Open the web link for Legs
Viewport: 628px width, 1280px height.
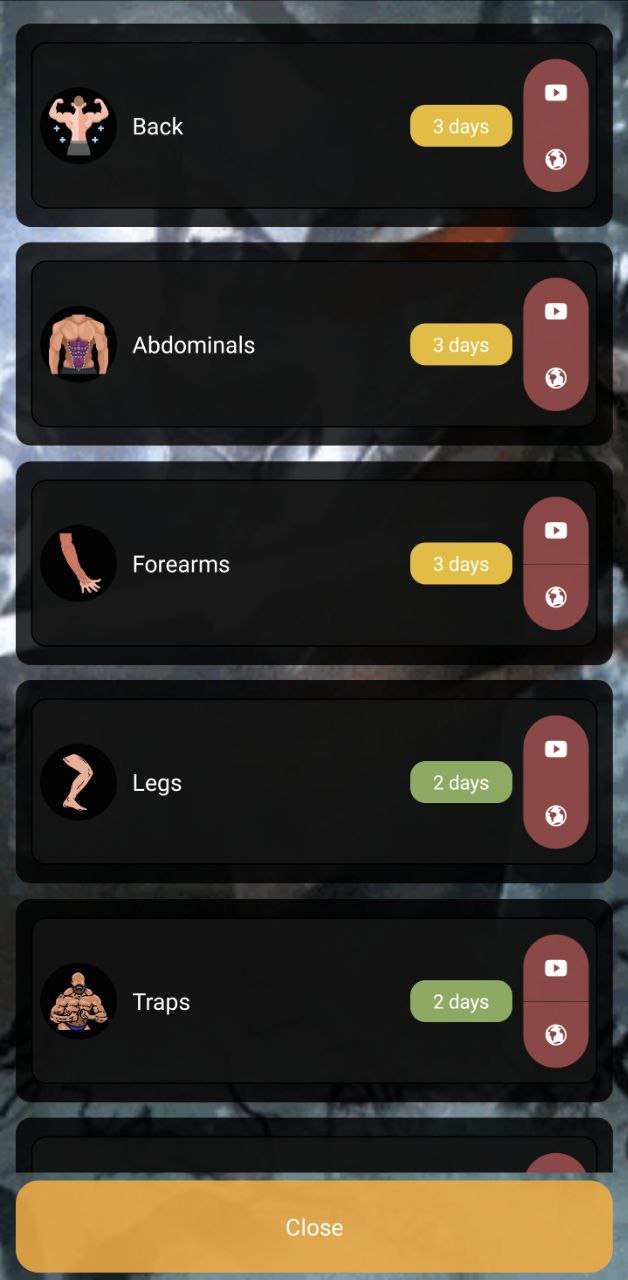[556, 816]
